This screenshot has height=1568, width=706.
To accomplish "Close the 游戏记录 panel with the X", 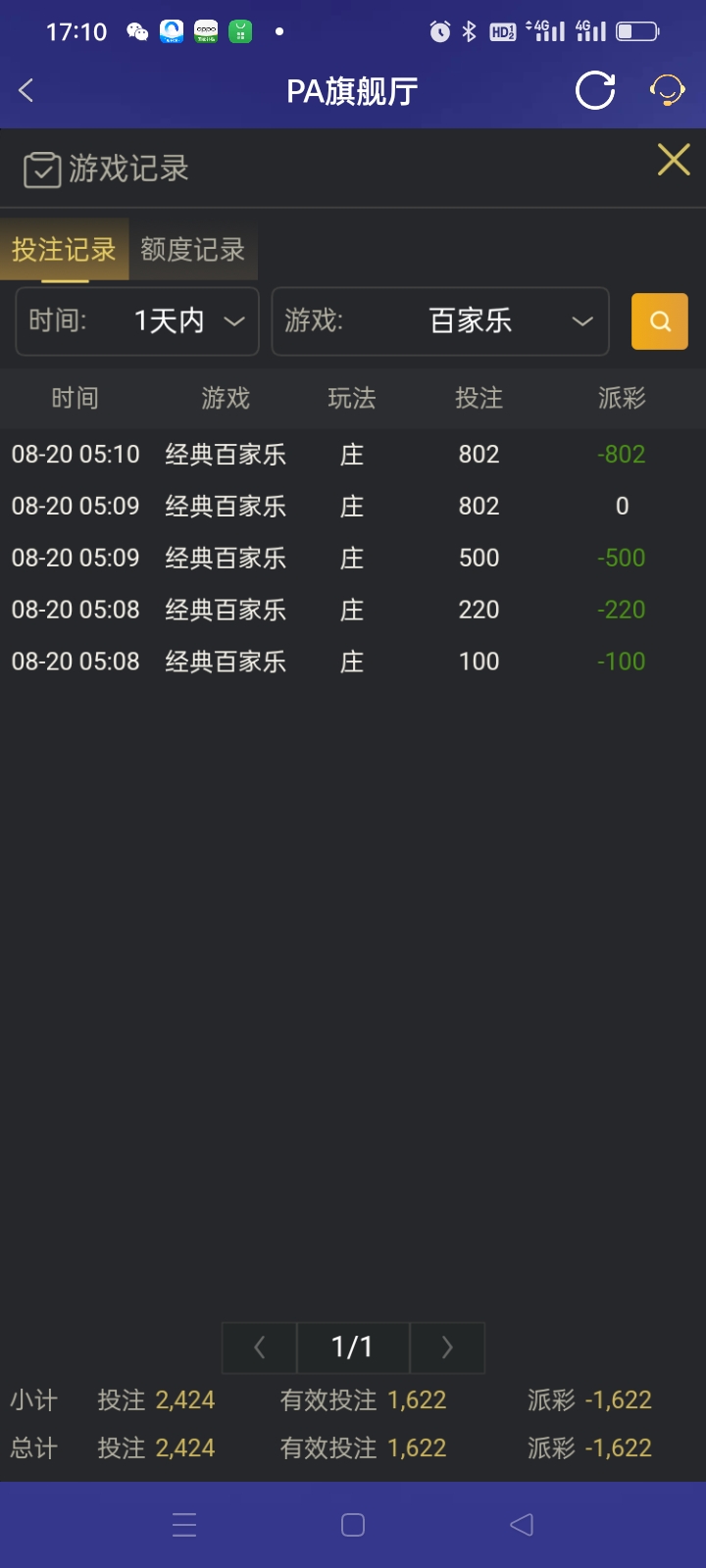I will [673, 159].
